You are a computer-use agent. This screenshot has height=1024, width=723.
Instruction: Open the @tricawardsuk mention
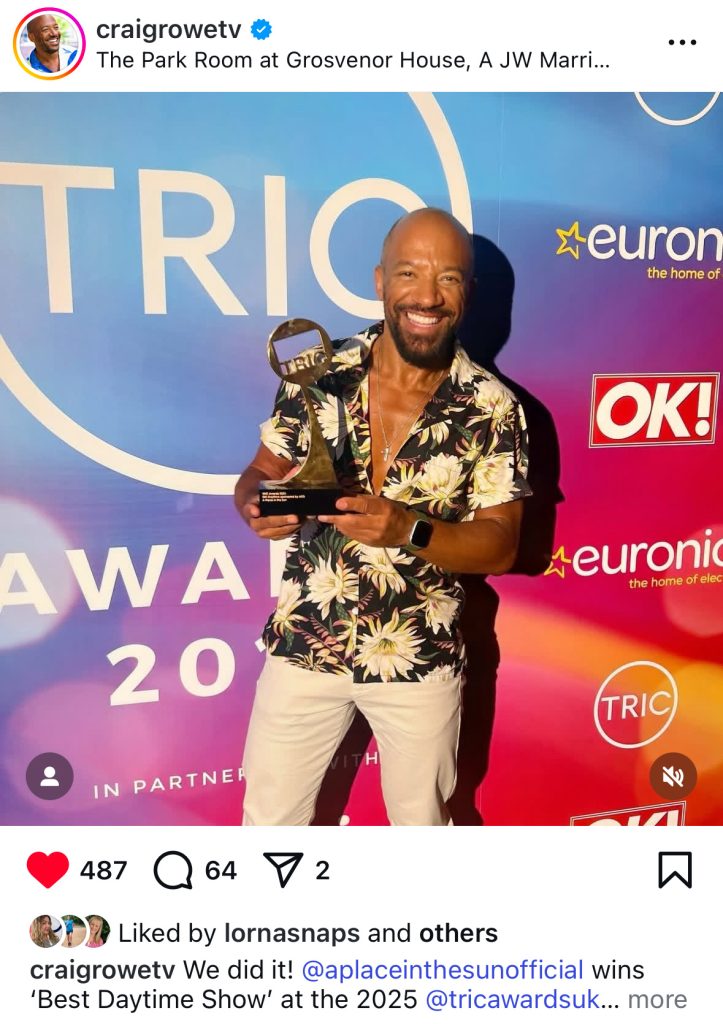pyautogui.click(x=513, y=999)
